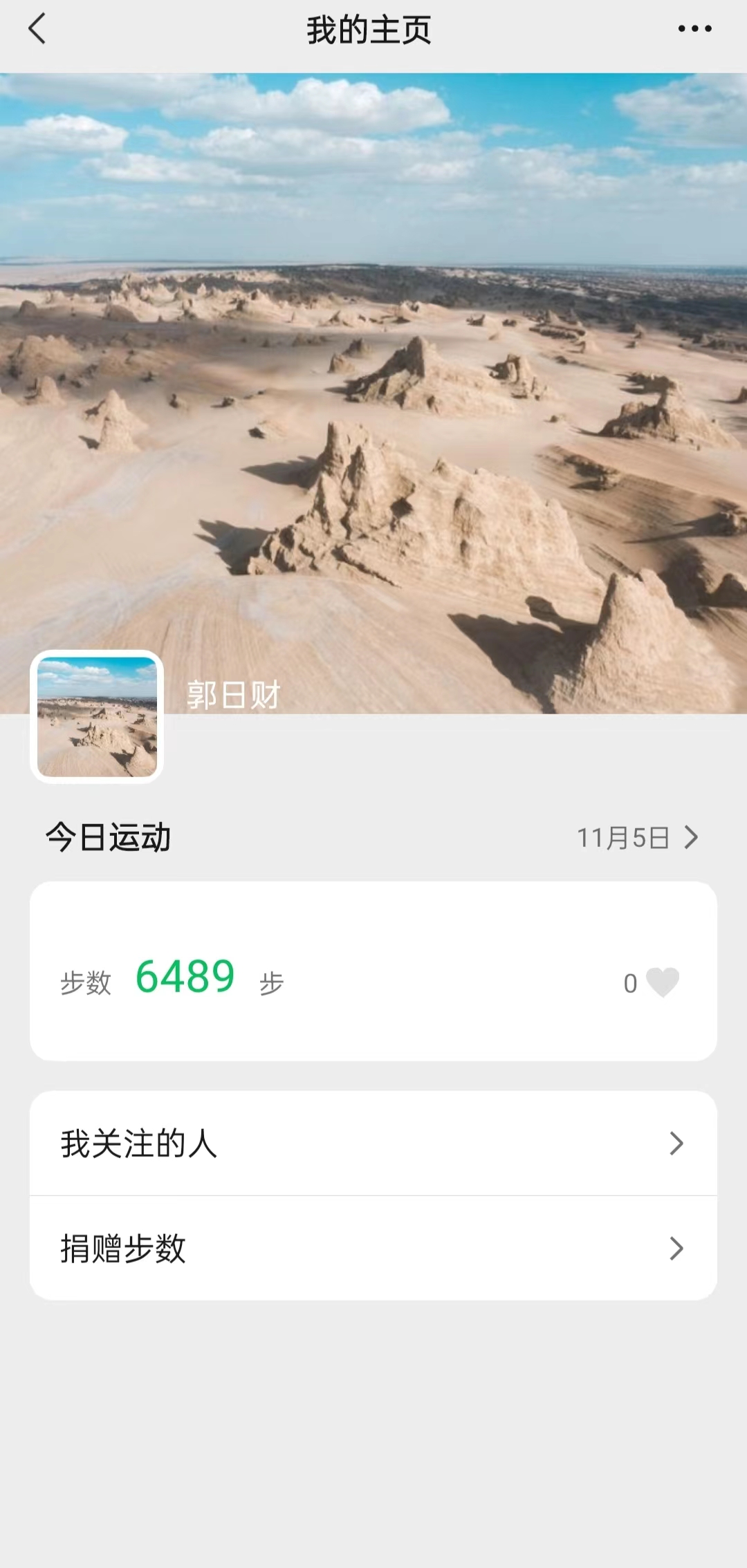Like today's steps with the heart
This screenshot has width=747, height=1568.
[662, 982]
